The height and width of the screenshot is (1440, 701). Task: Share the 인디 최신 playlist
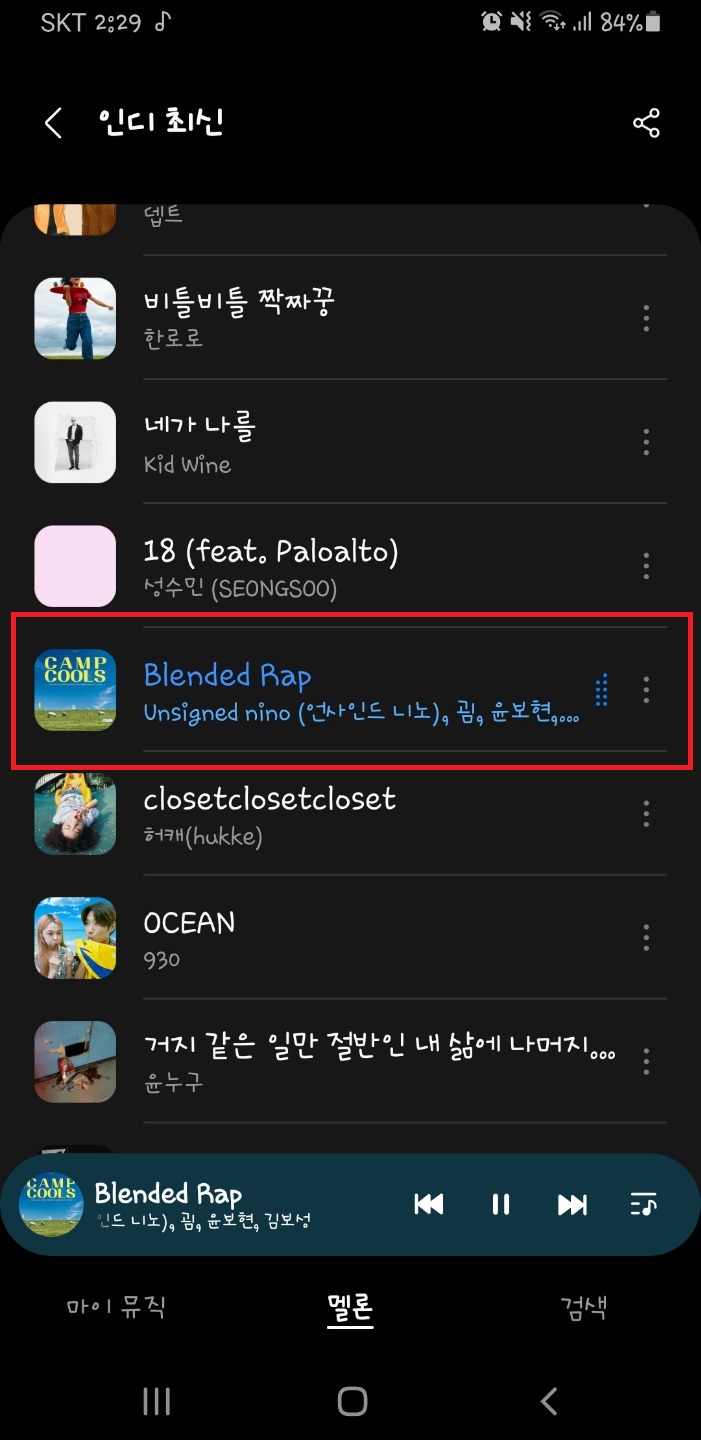646,124
